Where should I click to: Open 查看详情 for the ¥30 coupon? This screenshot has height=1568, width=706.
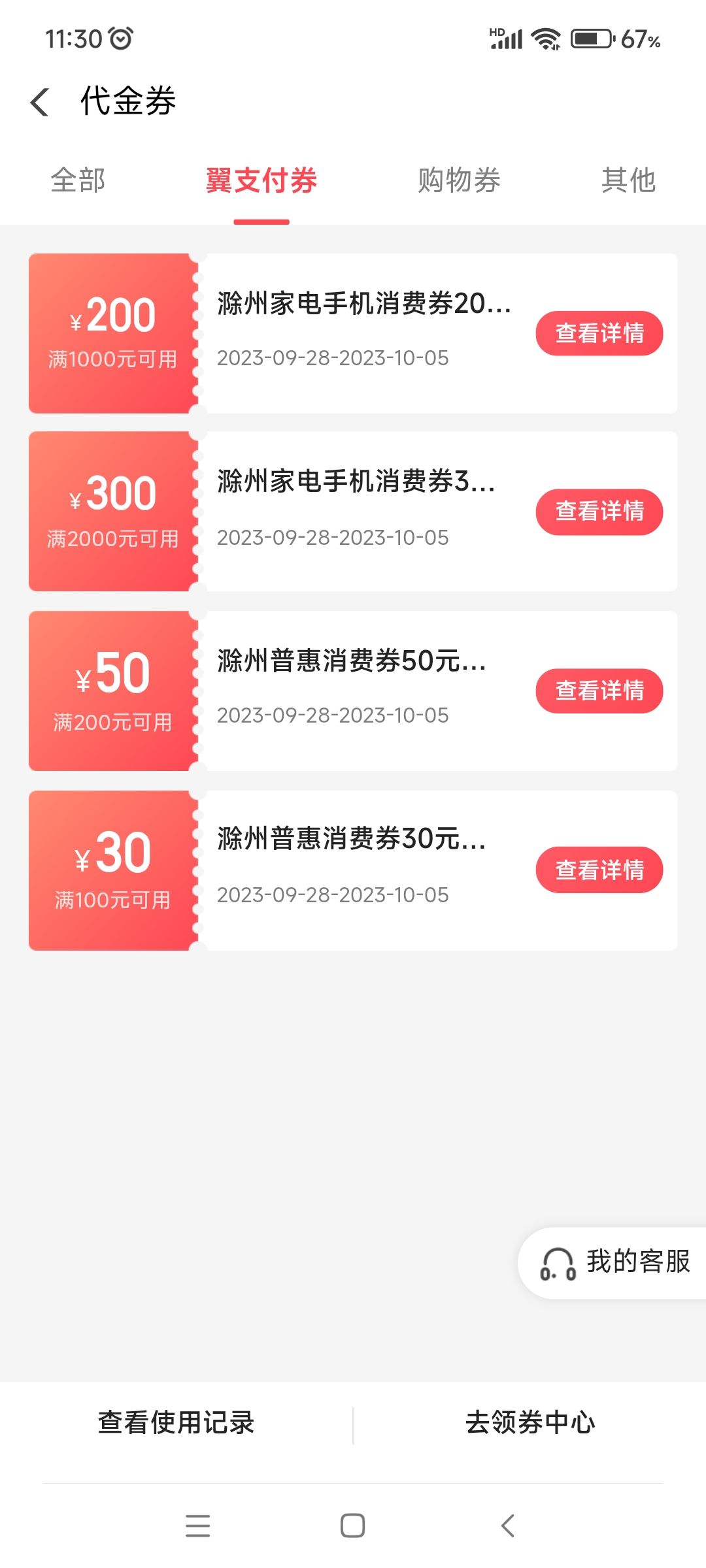coord(599,870)
